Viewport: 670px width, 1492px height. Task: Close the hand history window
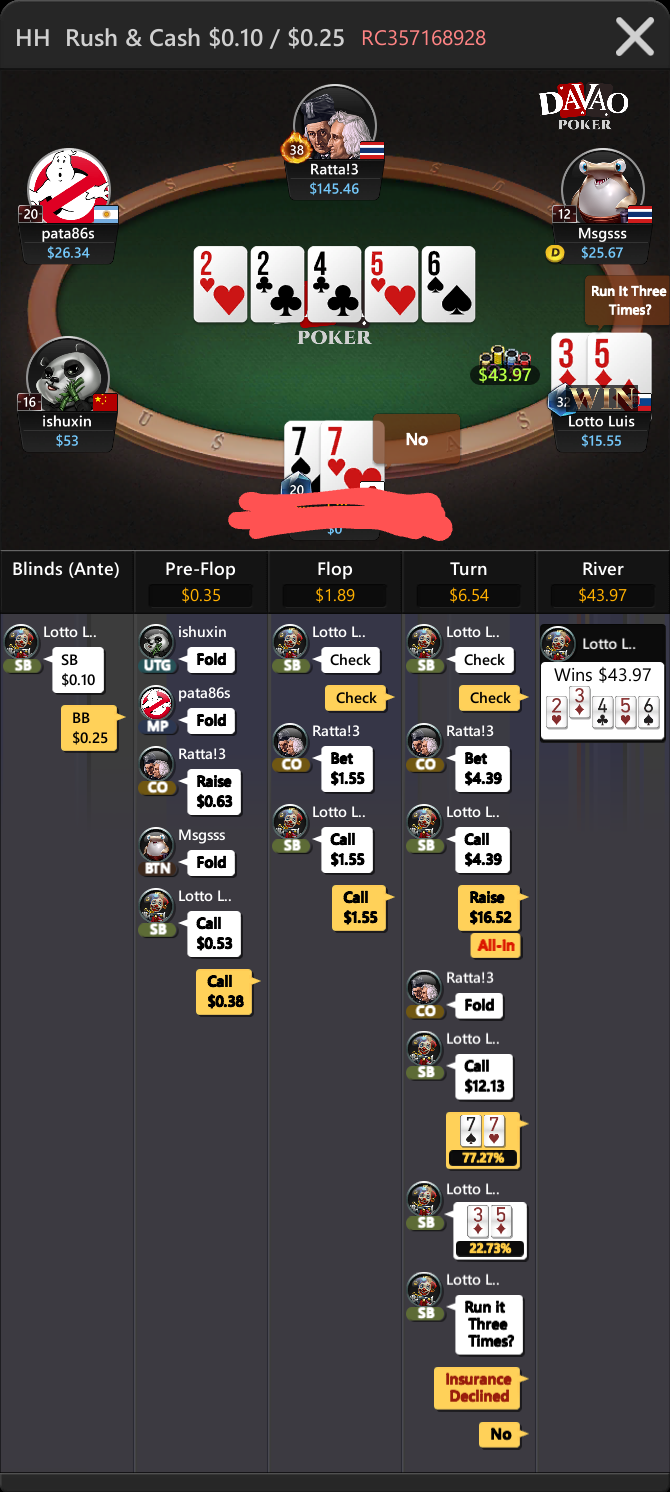(635, 37)
